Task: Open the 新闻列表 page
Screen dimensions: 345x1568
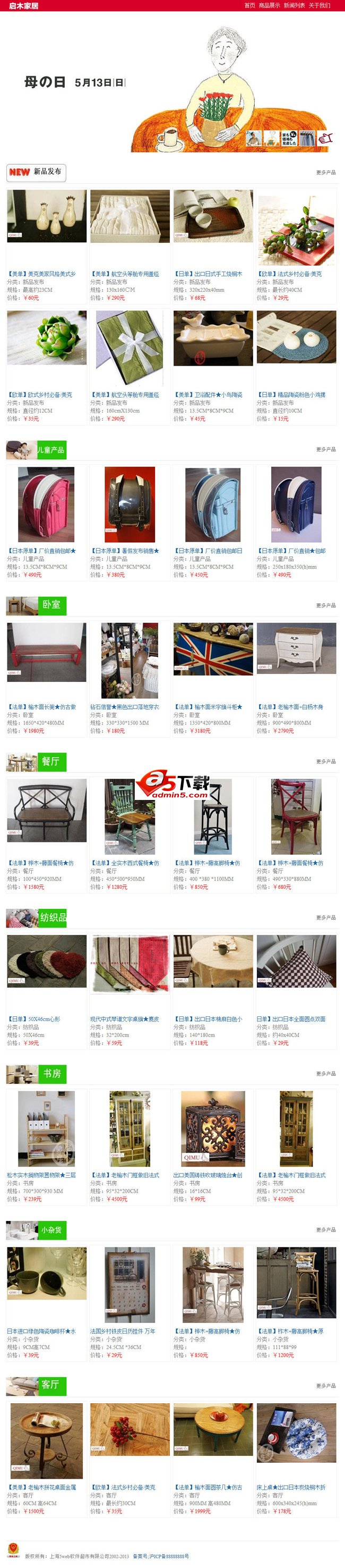Action: tap(294, 5)
